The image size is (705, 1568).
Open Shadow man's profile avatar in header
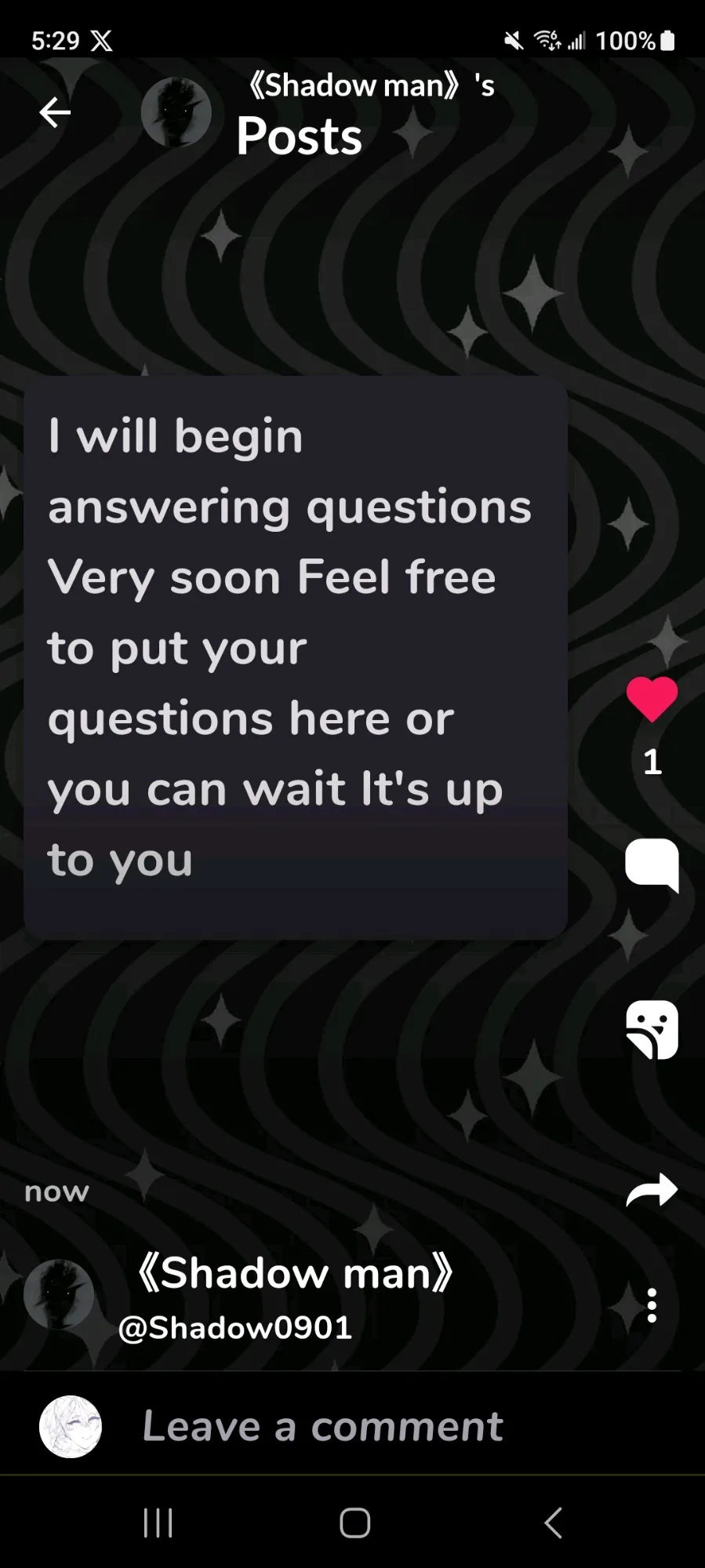point(176,113)
